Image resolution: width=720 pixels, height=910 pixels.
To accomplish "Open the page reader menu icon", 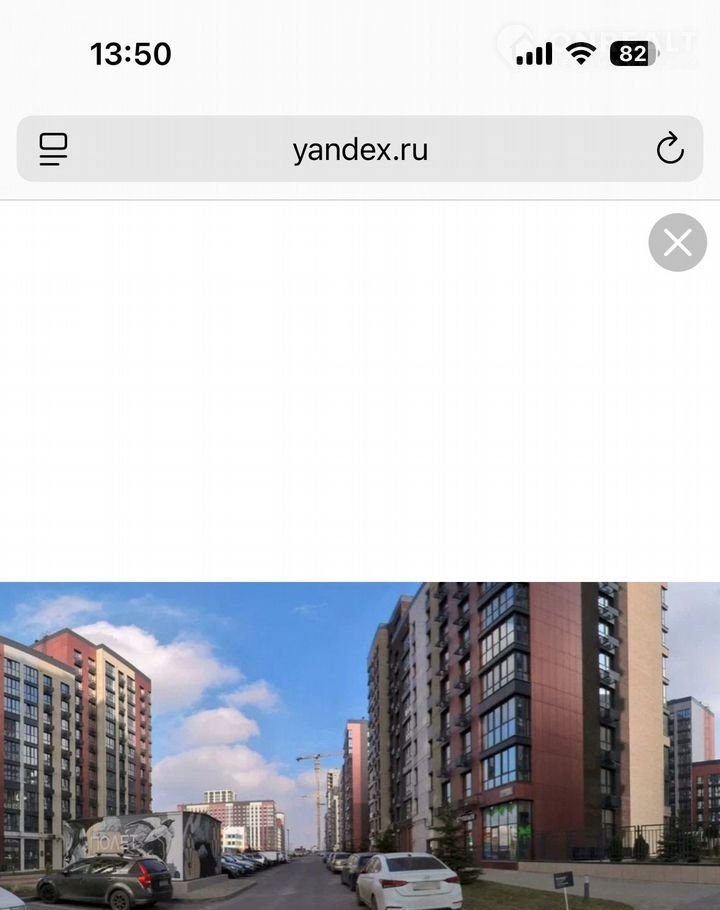I will (53, 150).
